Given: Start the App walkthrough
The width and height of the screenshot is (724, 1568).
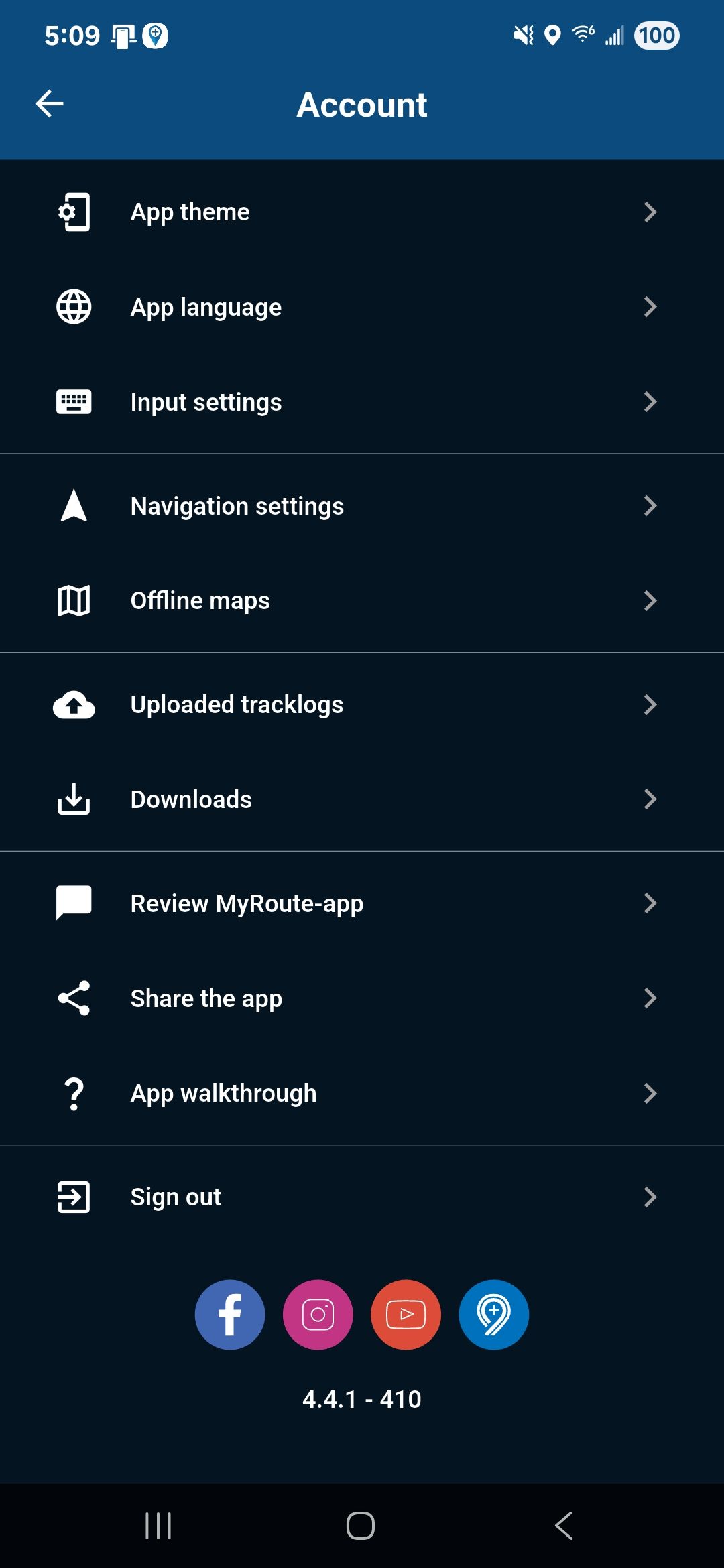Looking at the screenshot, I should [362, 1093].
